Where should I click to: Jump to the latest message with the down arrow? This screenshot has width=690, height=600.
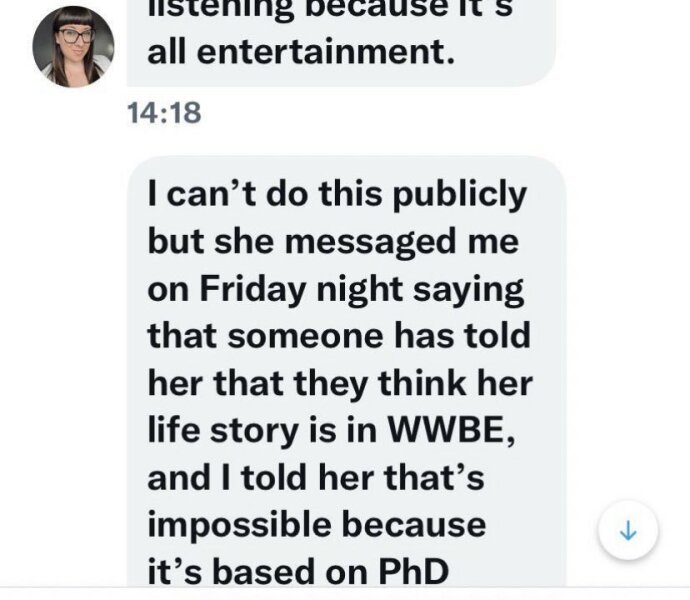click(628, 532)
